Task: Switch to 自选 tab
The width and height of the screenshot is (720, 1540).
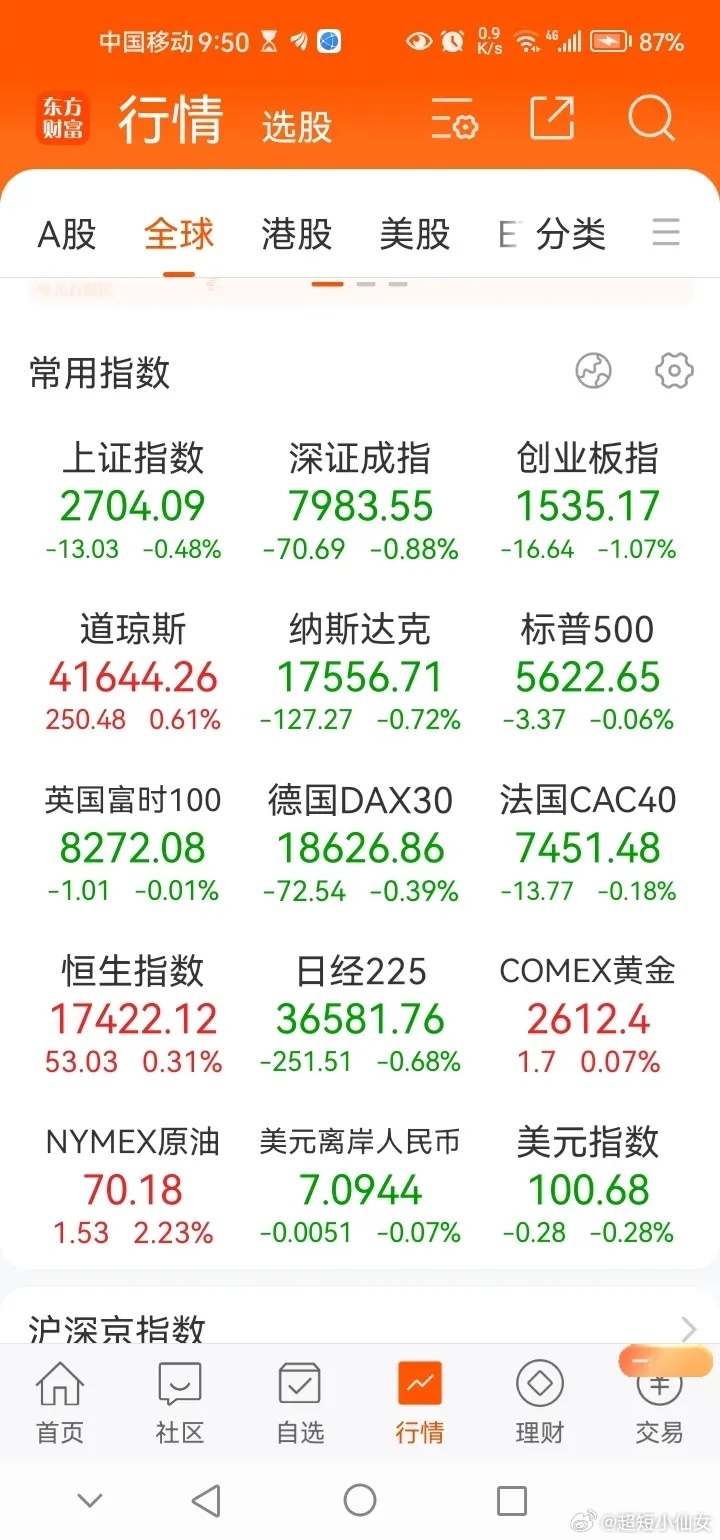Action: (300, 1403)
